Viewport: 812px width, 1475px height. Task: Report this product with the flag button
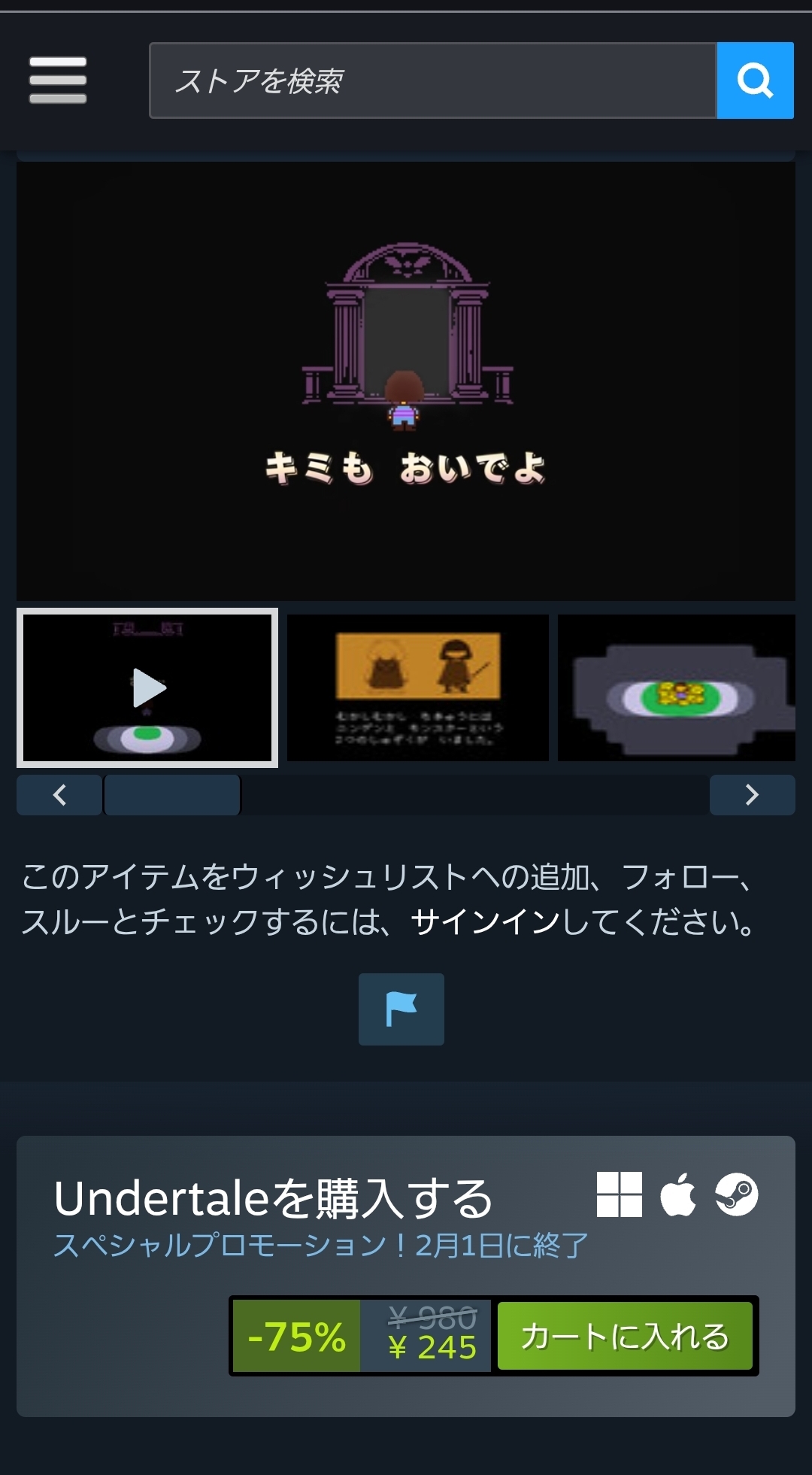click(x=401, y=1009)
